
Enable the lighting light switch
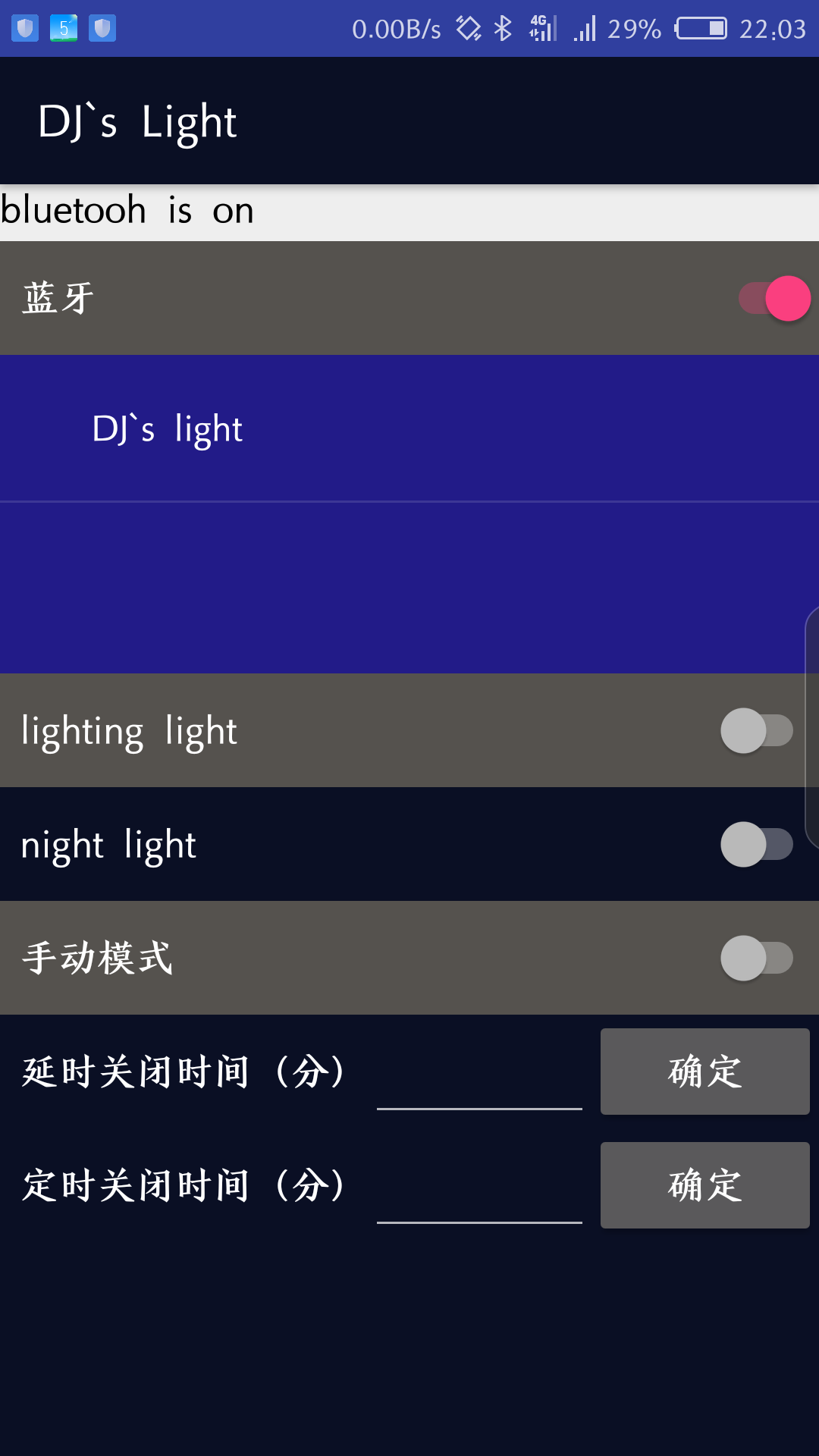[756, 730]
